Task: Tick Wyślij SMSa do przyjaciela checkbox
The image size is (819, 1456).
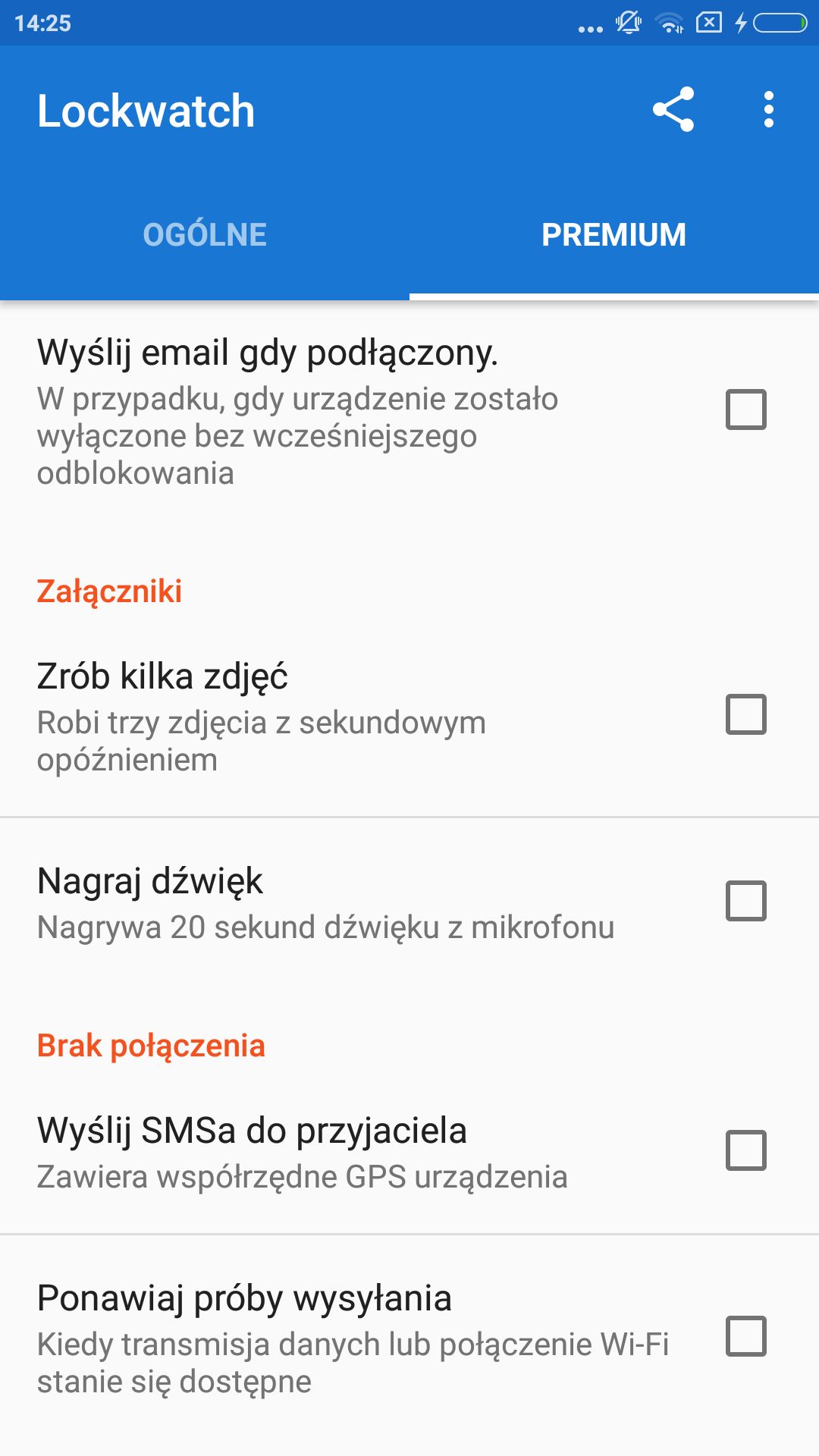Action: tap(746, 1150)
